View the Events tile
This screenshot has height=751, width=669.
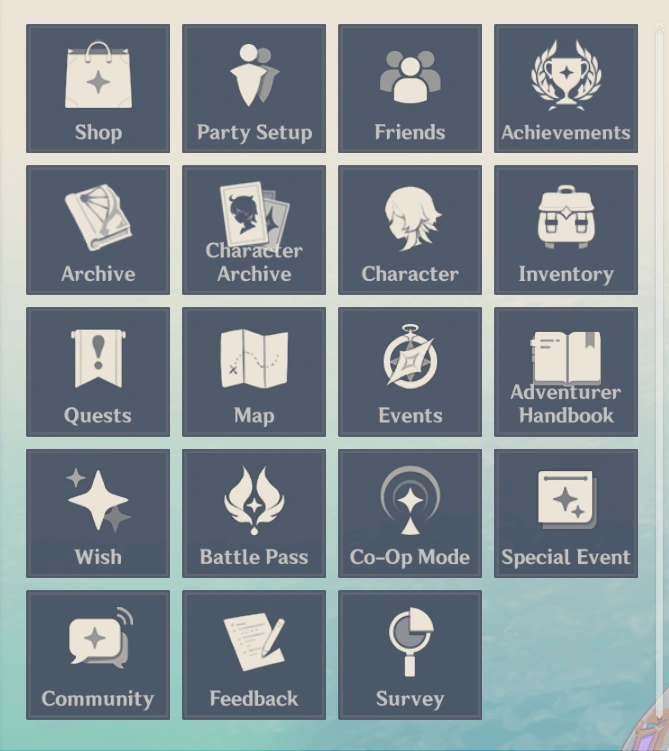pos(410,372)
